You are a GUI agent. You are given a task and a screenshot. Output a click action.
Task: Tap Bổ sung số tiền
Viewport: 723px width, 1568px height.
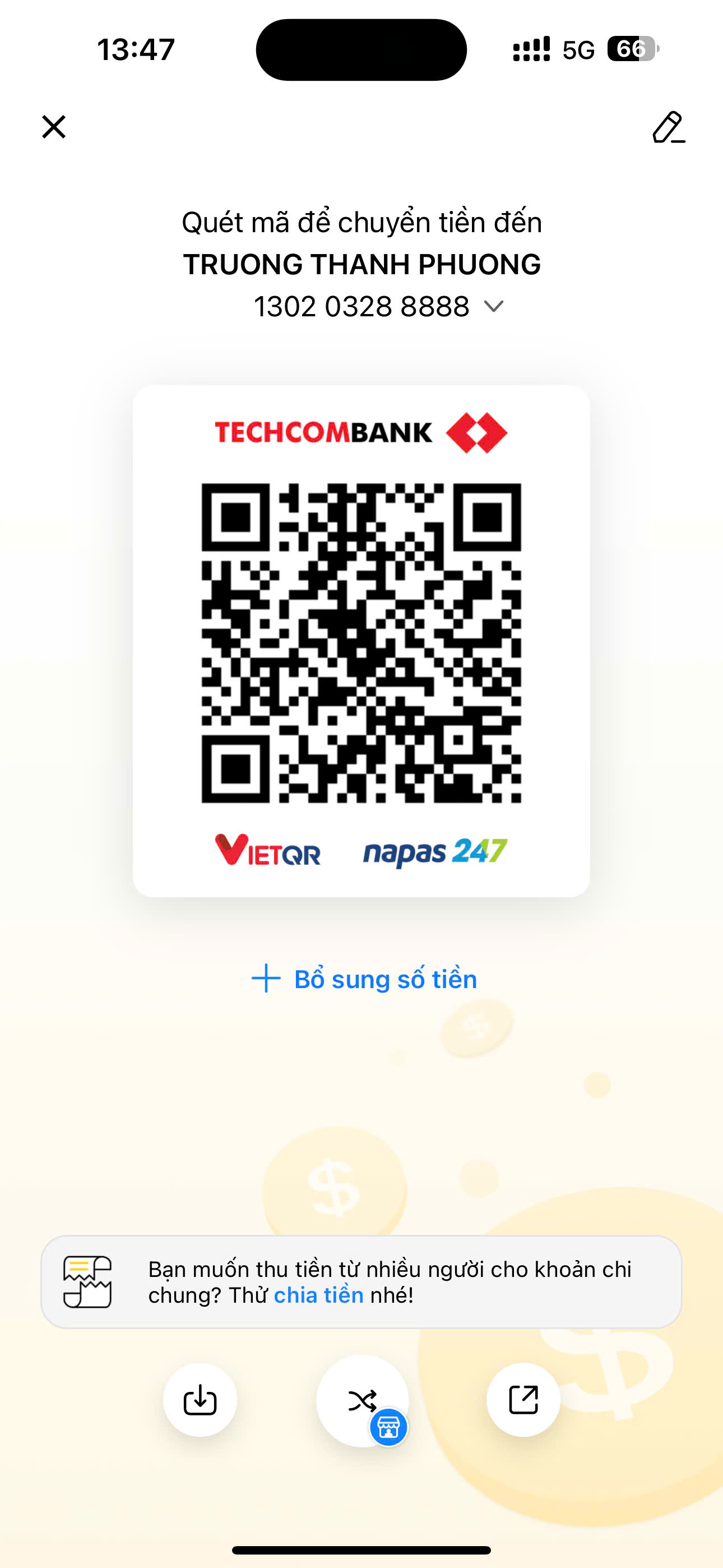click(x=364, y=979)
